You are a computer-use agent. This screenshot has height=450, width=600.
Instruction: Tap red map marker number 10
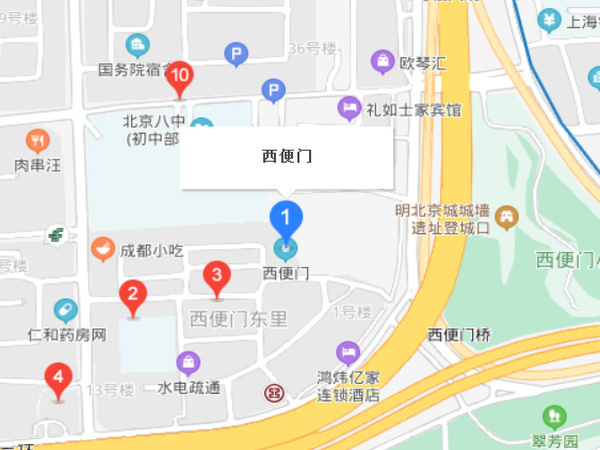(181, 76)
